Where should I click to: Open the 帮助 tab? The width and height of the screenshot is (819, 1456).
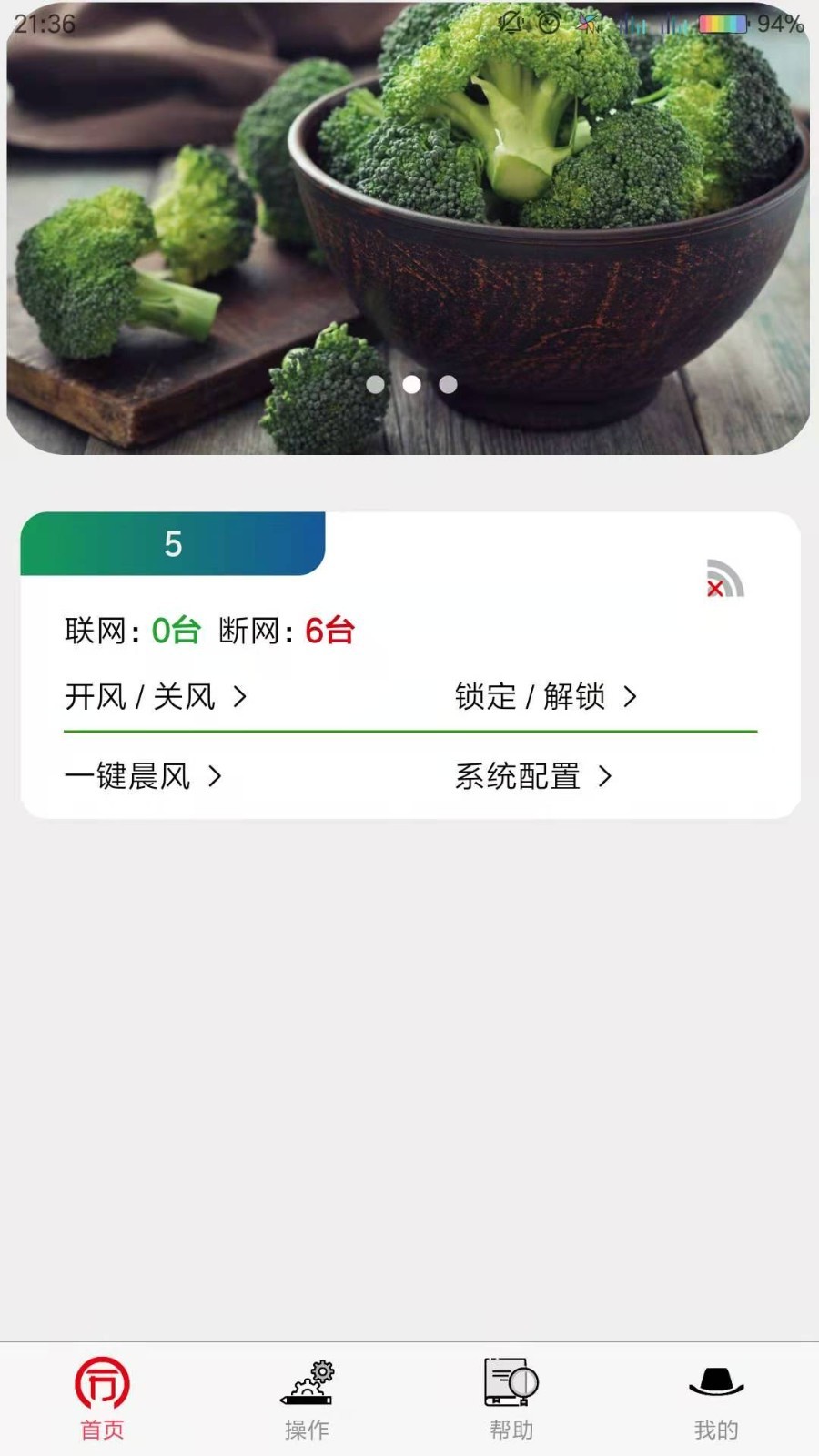point(511,1399)
